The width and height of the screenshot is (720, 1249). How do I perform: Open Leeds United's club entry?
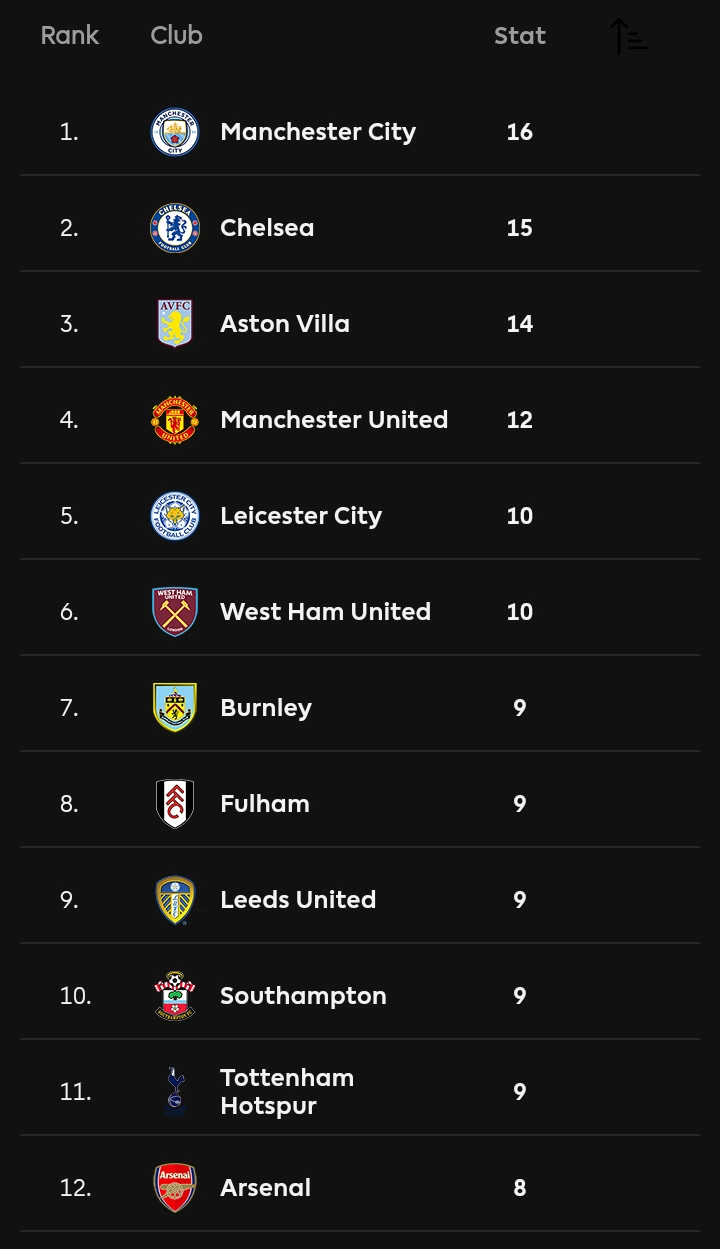click(360, 900)
